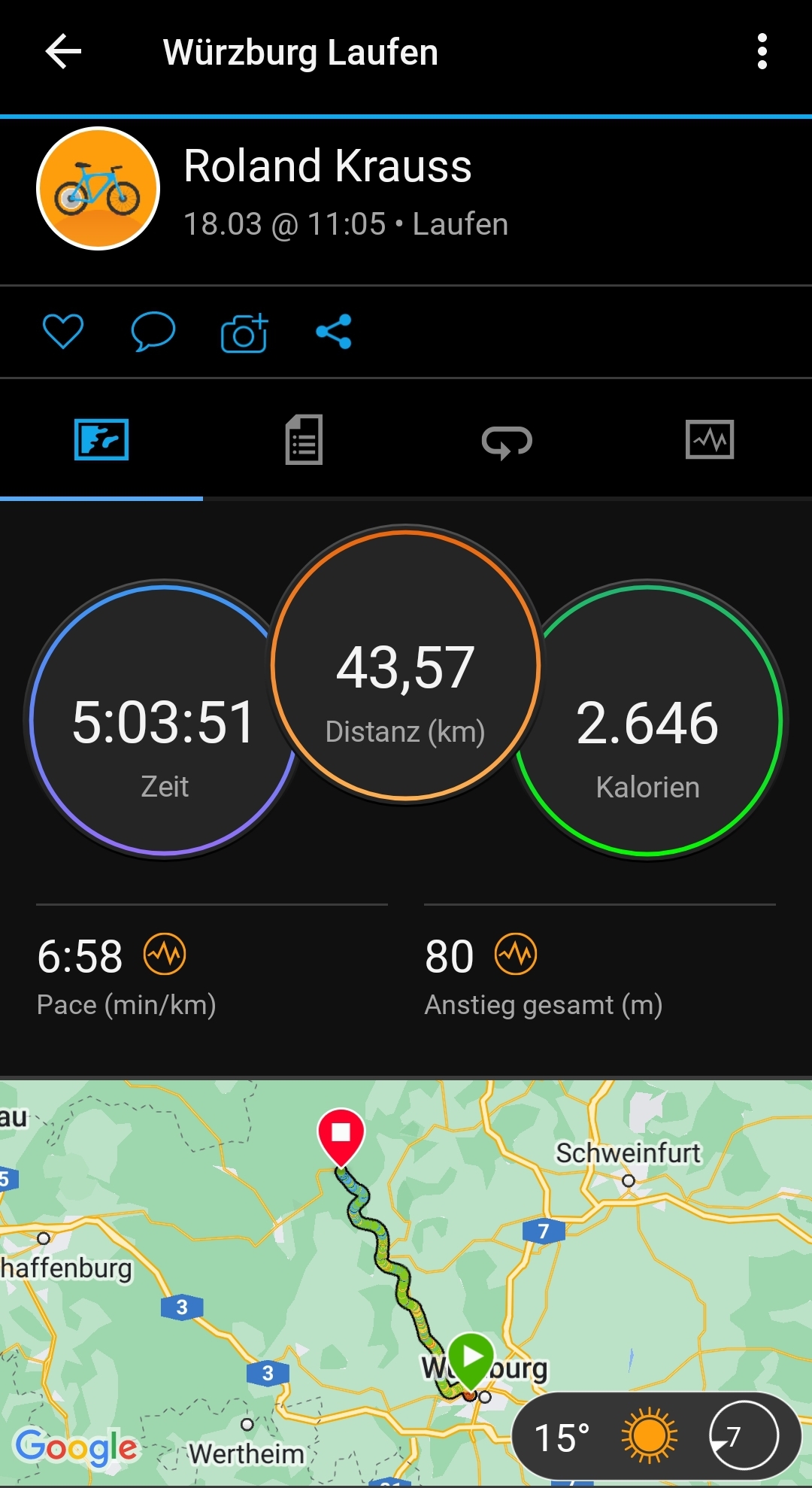The height and width of the screenshot is (1488, 812).
Task: Open the three-dot overflow menu
Action: coord(762,52)
